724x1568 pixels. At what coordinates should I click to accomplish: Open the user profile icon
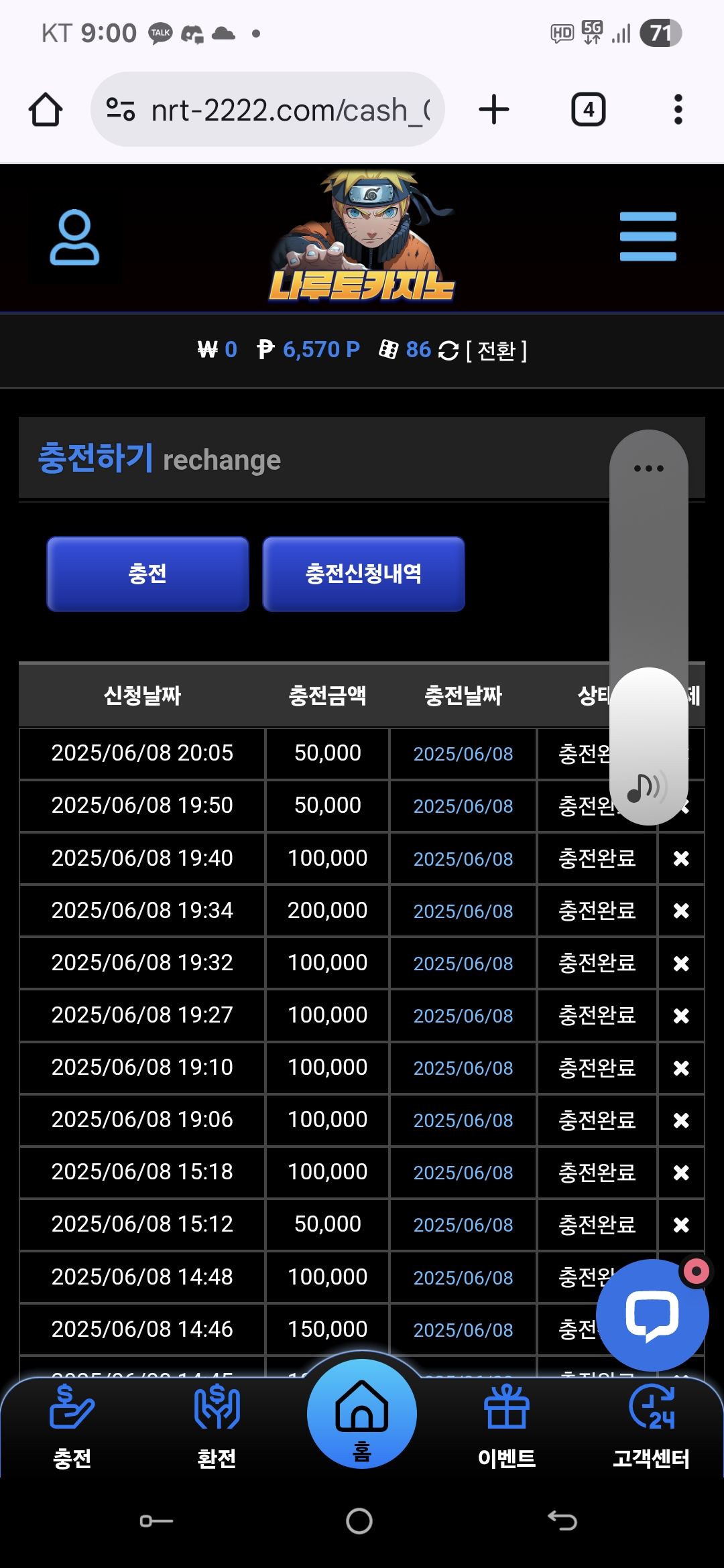74,238
